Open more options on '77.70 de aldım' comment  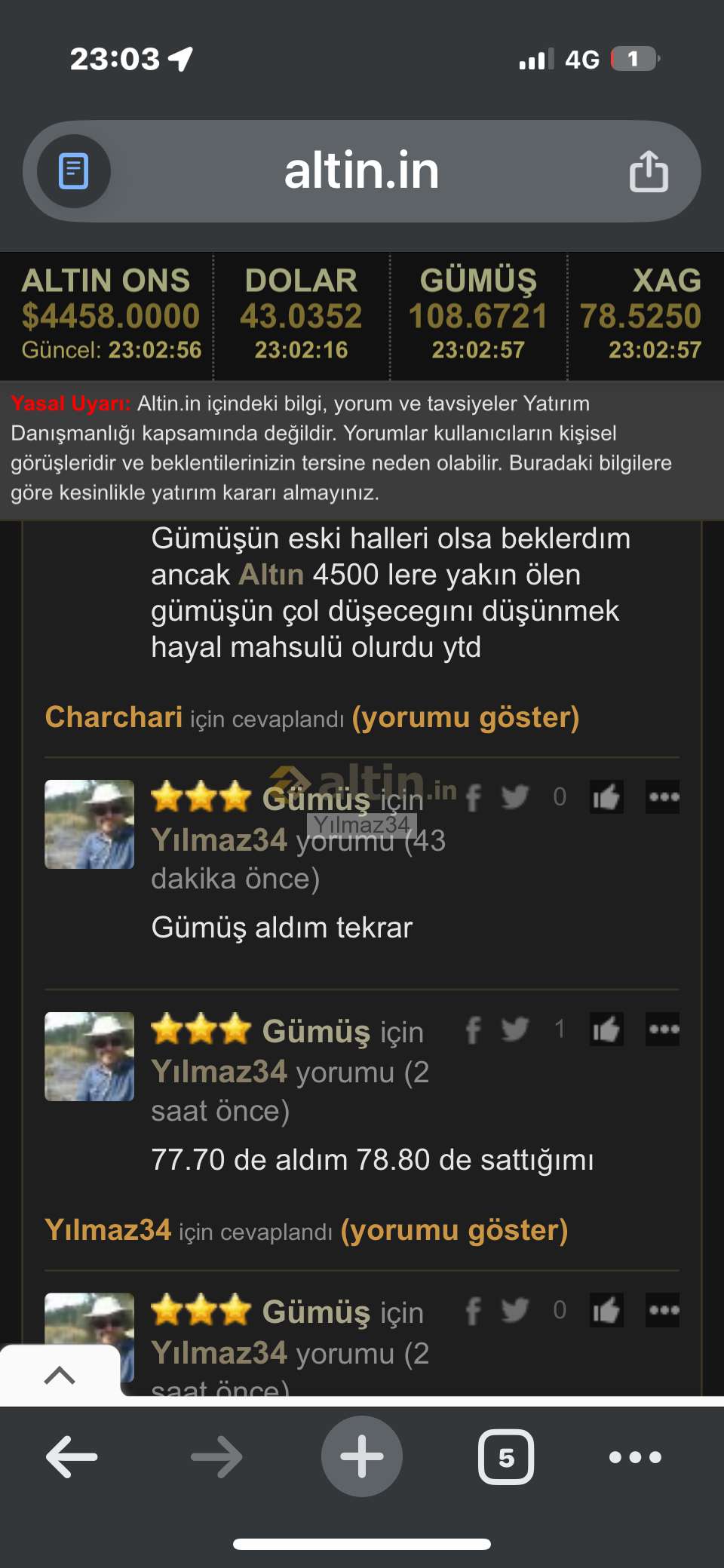663,1029
